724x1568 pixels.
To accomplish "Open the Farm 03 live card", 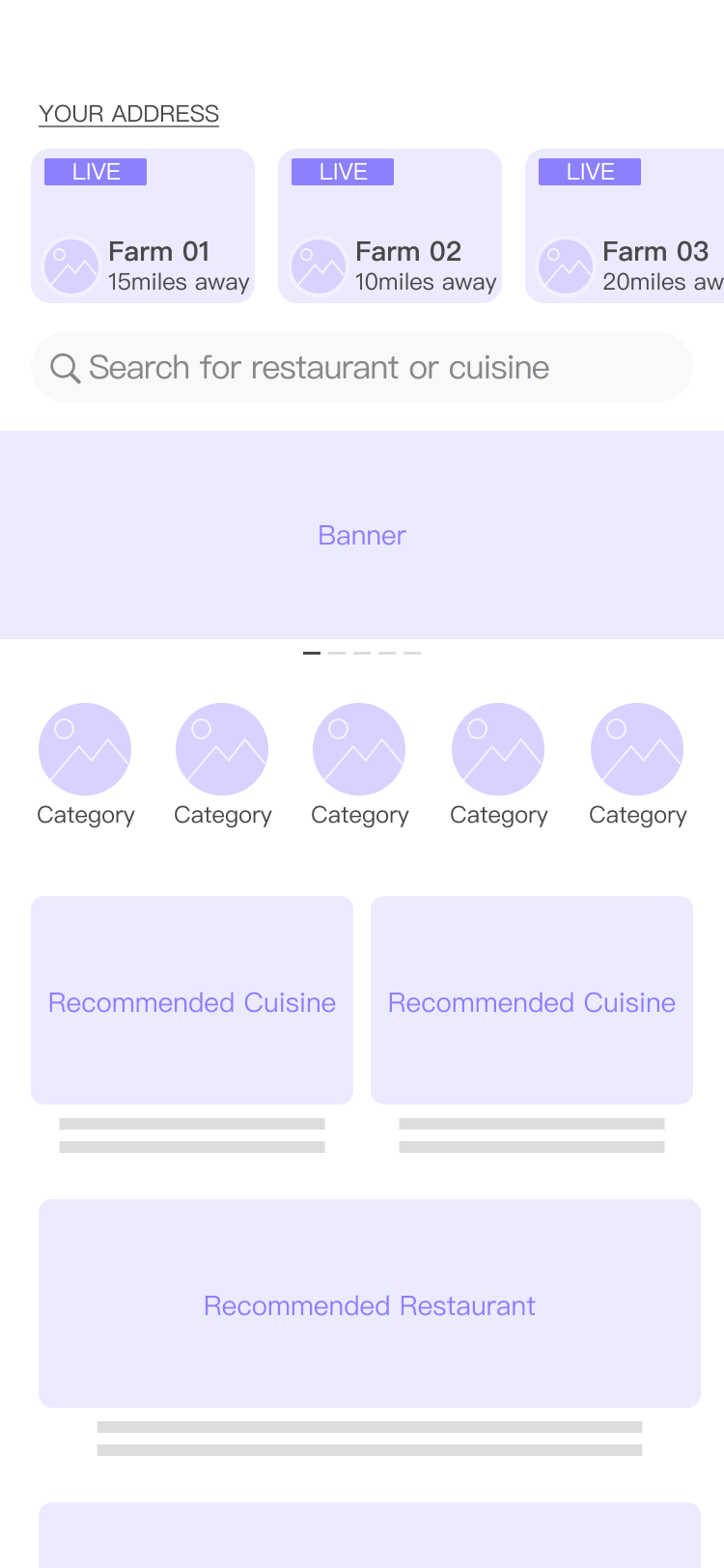I will (x=625, y=226).
